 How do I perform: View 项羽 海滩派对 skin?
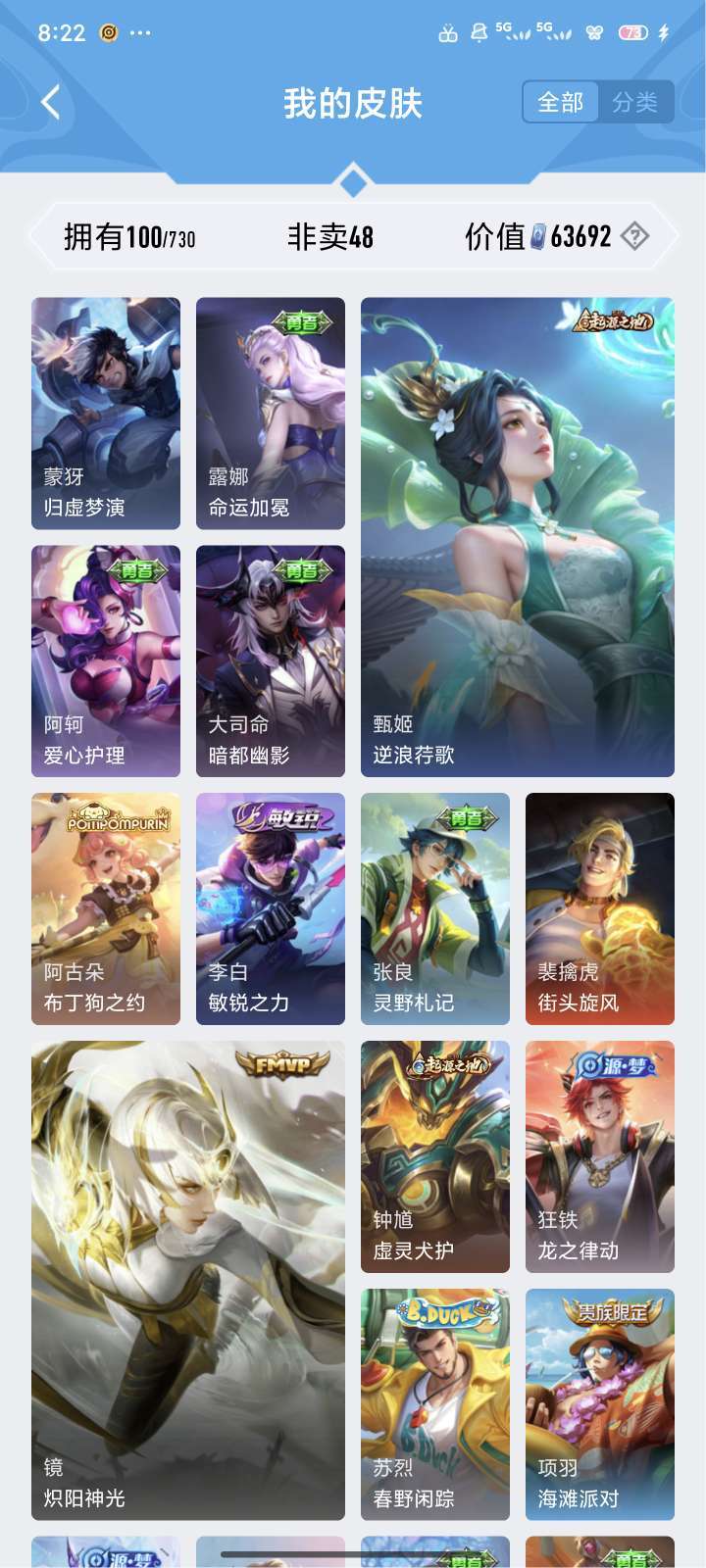click(x=600, y=1404)
